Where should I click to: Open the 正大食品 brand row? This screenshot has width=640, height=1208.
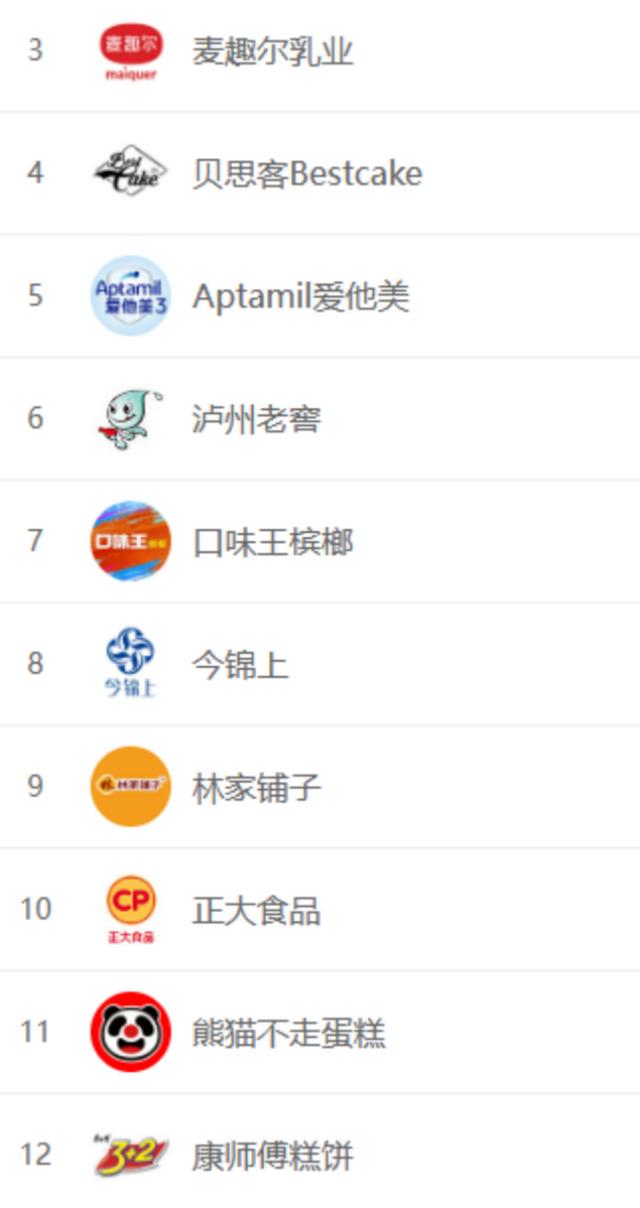(256, 911)
